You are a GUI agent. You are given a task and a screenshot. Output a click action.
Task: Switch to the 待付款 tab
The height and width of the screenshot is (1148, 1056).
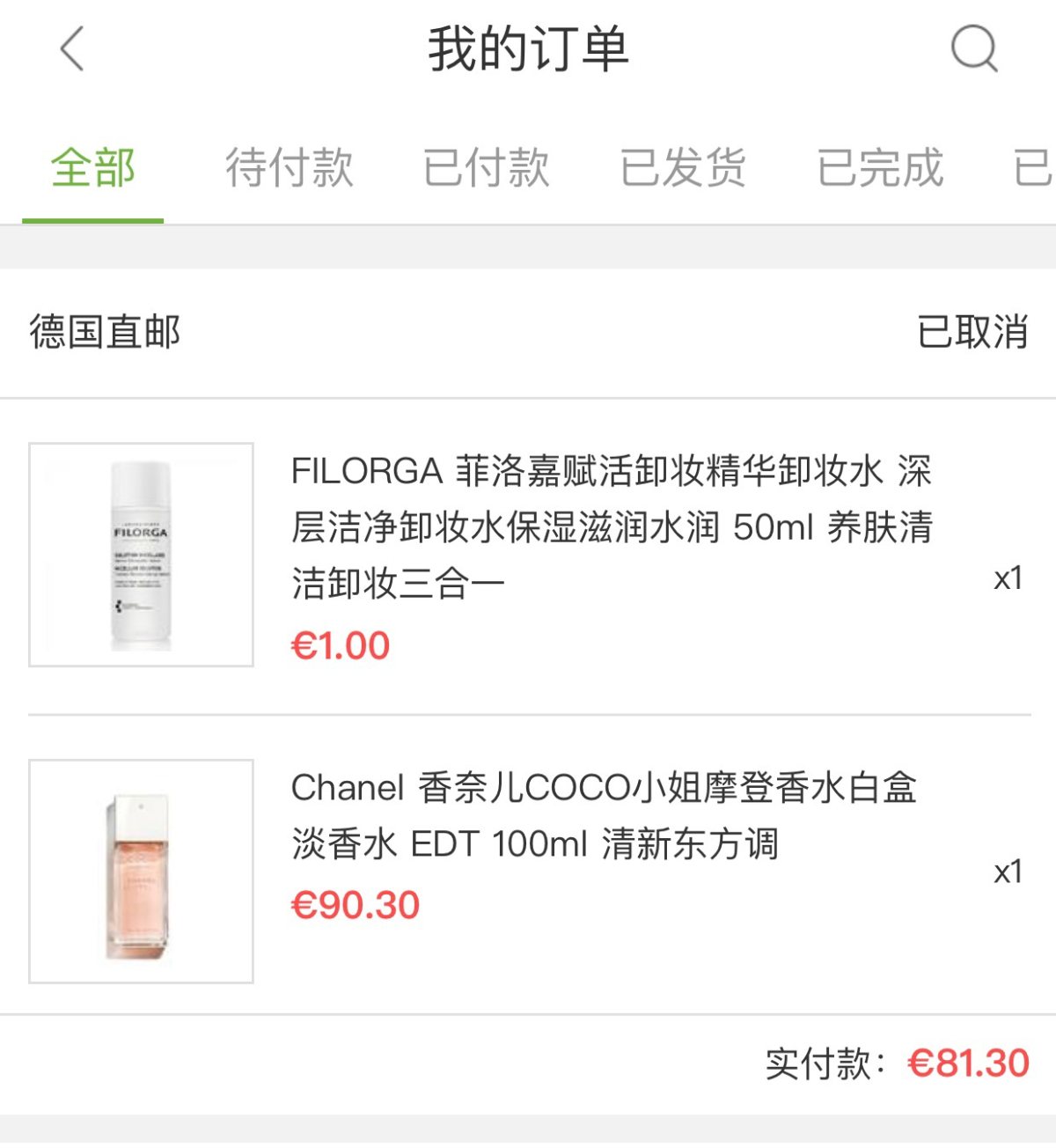(x=290, y=168)
